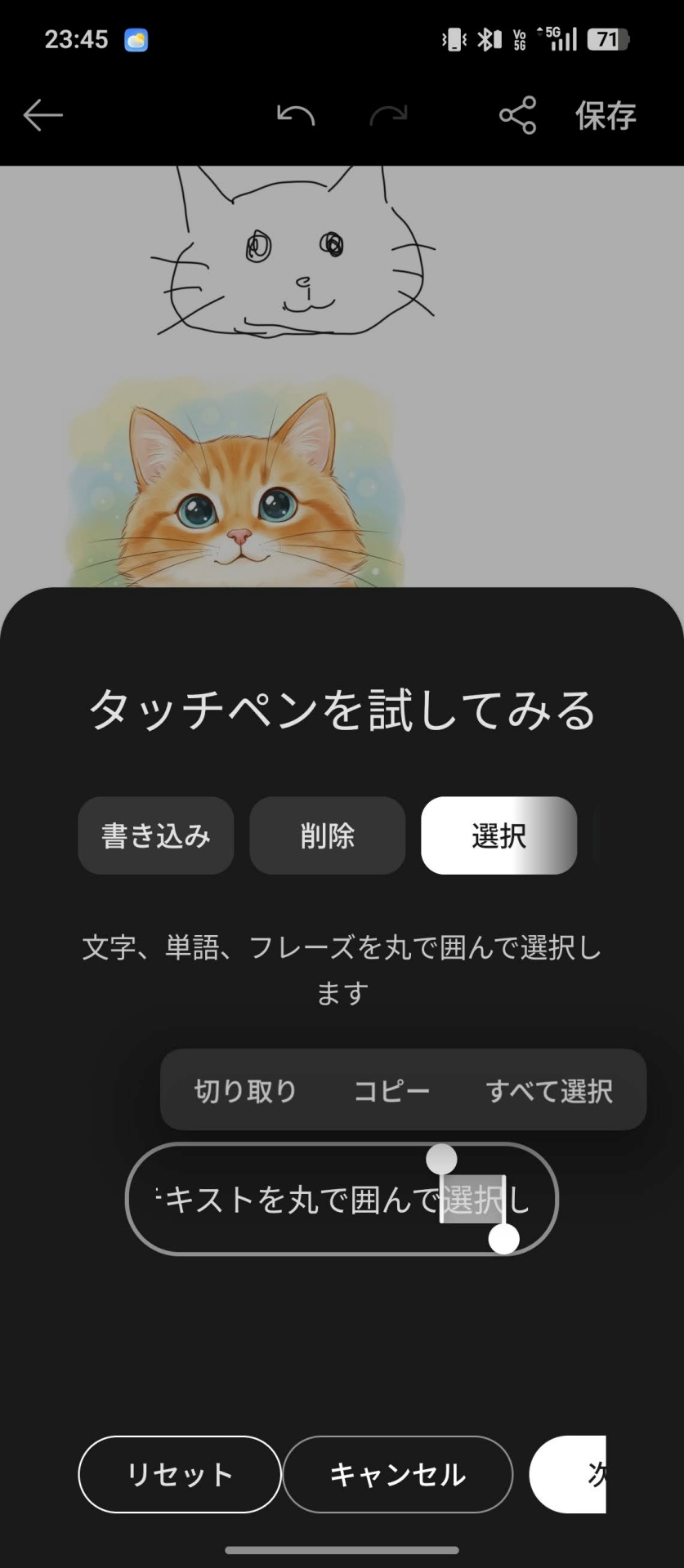Share this drawing
This screenshot has width=684, height=1568.
click(x=517, y=115)
